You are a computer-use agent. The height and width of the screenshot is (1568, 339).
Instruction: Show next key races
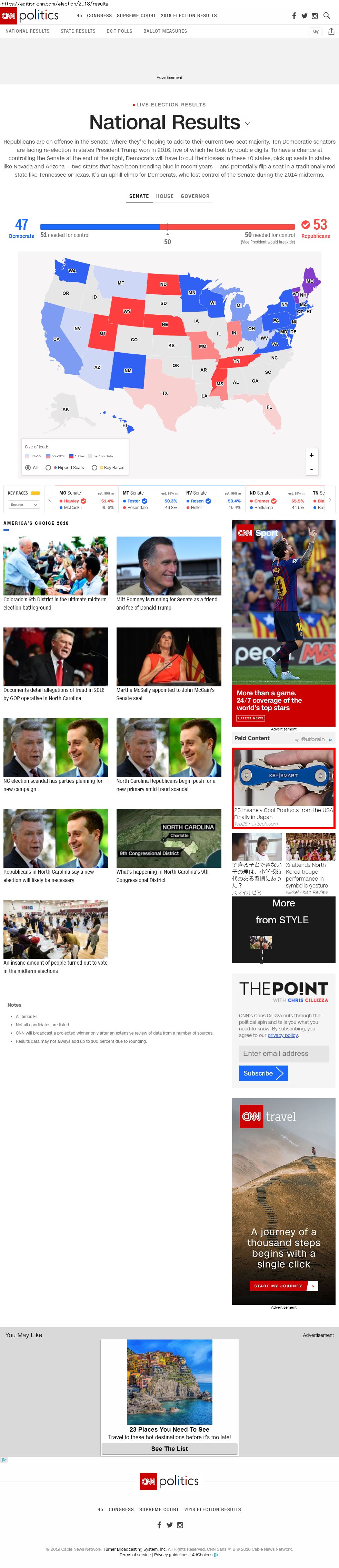click(330, 500)
